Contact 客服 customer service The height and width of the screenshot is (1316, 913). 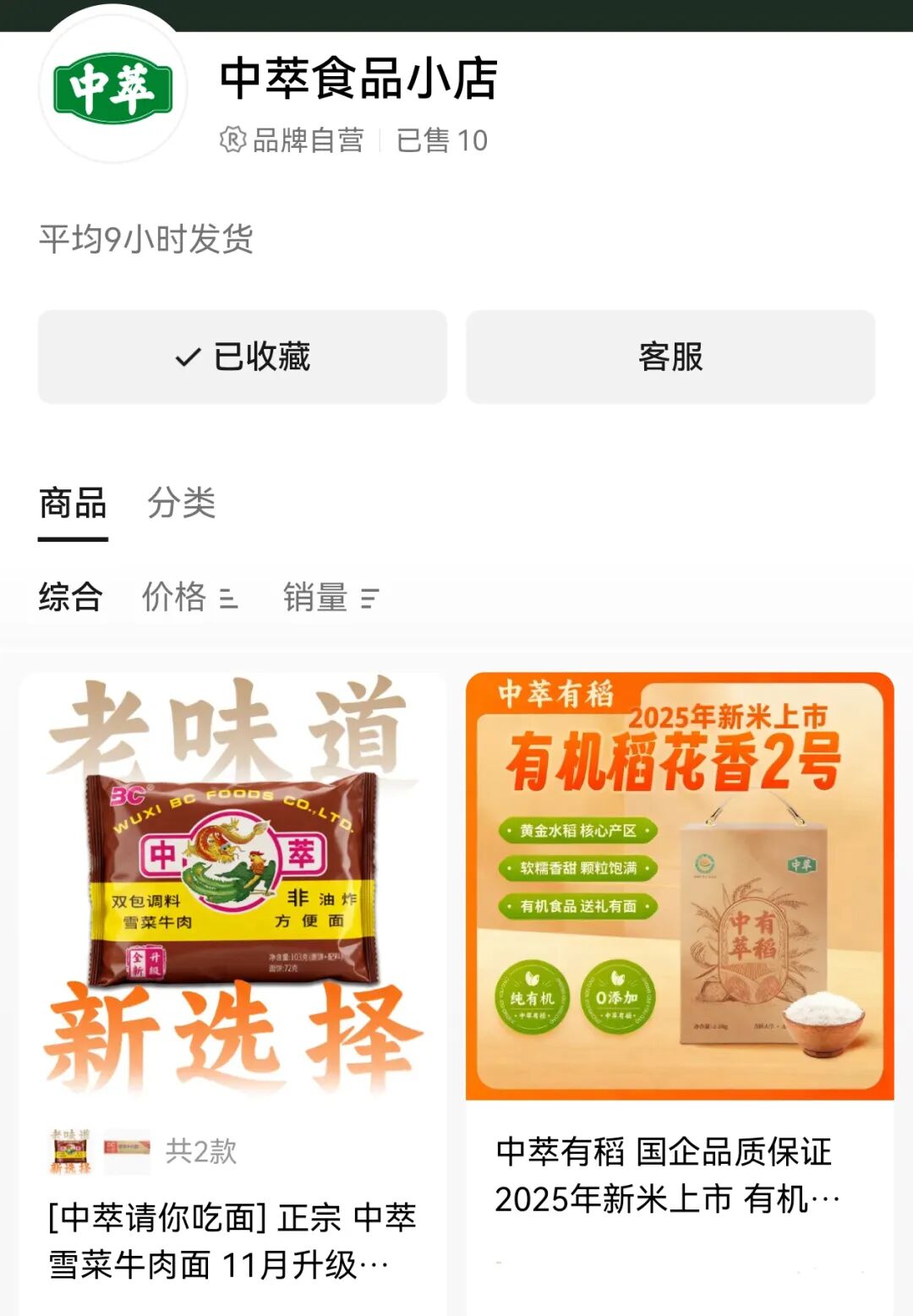pyautogui.click(x=670, y=357)
